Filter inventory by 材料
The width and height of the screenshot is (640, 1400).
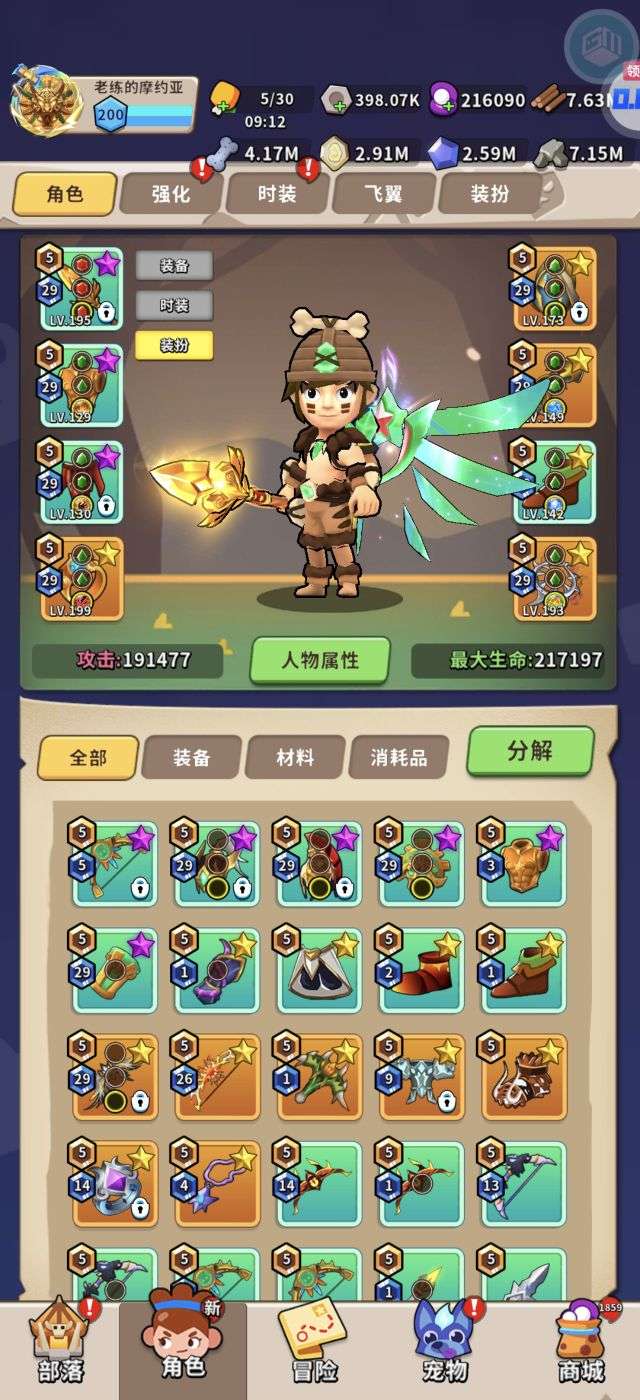295,758
